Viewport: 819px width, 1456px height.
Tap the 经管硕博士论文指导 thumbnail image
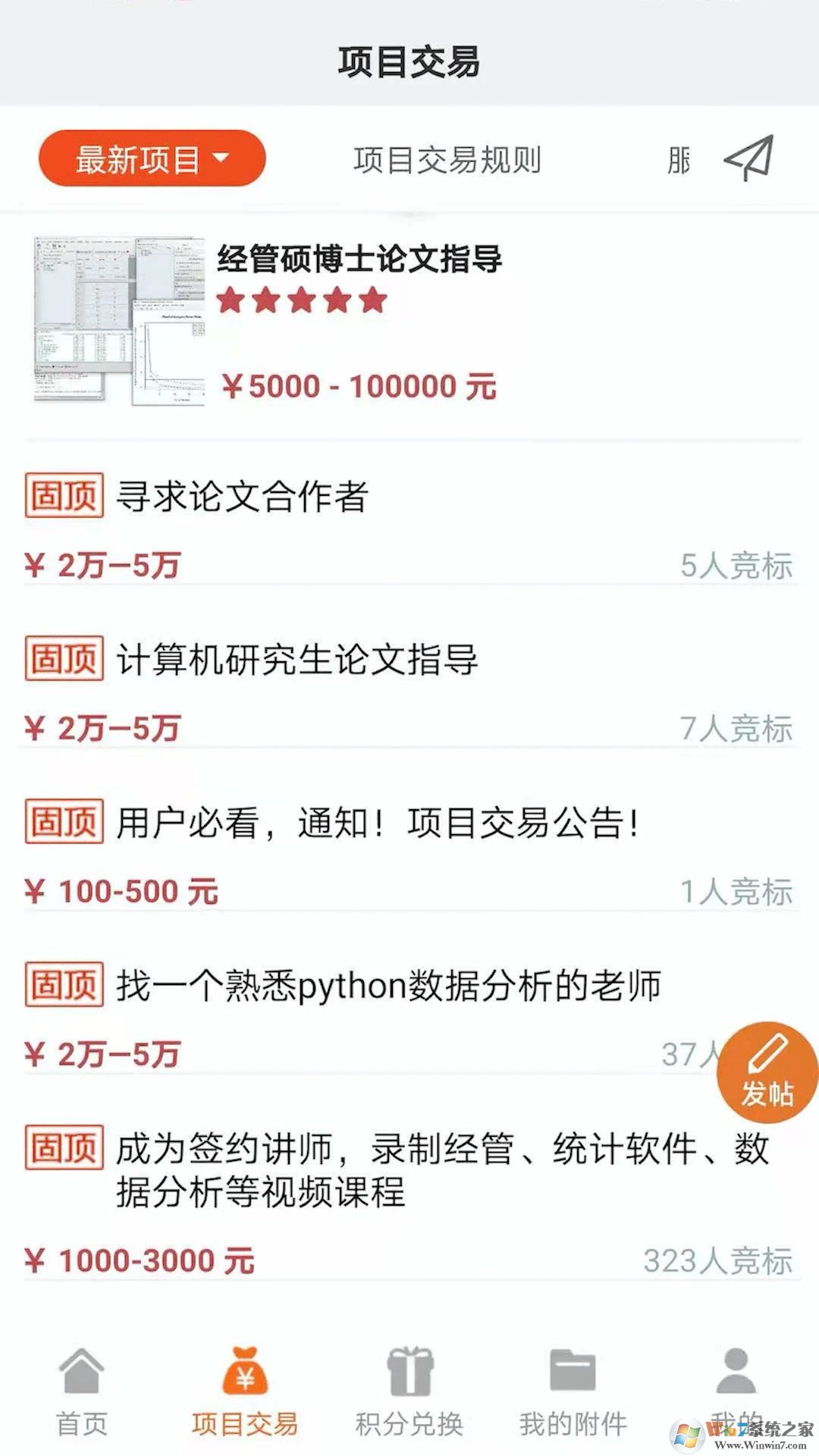coord(118,322)
